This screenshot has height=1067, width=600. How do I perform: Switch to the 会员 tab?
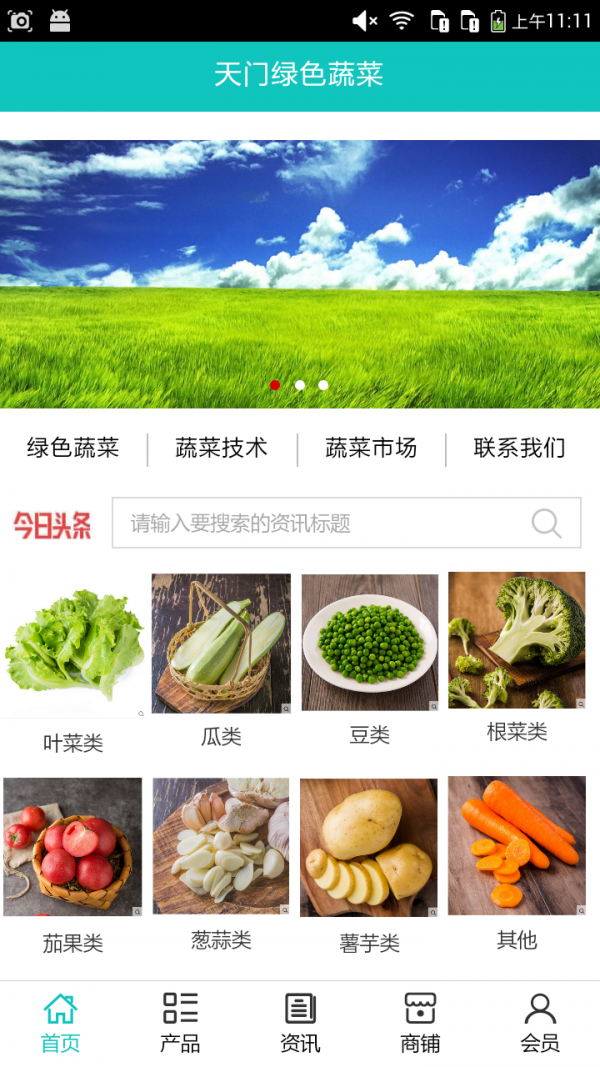tap(540, 1023)
